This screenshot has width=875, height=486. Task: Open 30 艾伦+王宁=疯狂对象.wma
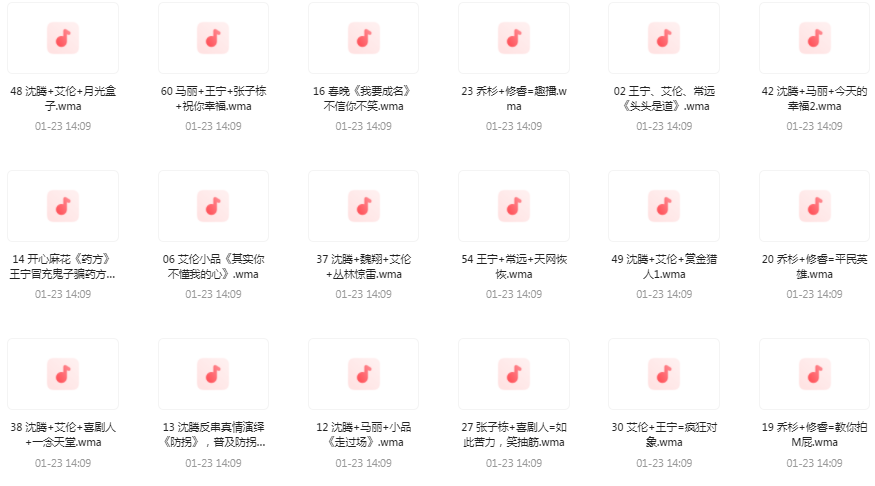pos(664,375)
